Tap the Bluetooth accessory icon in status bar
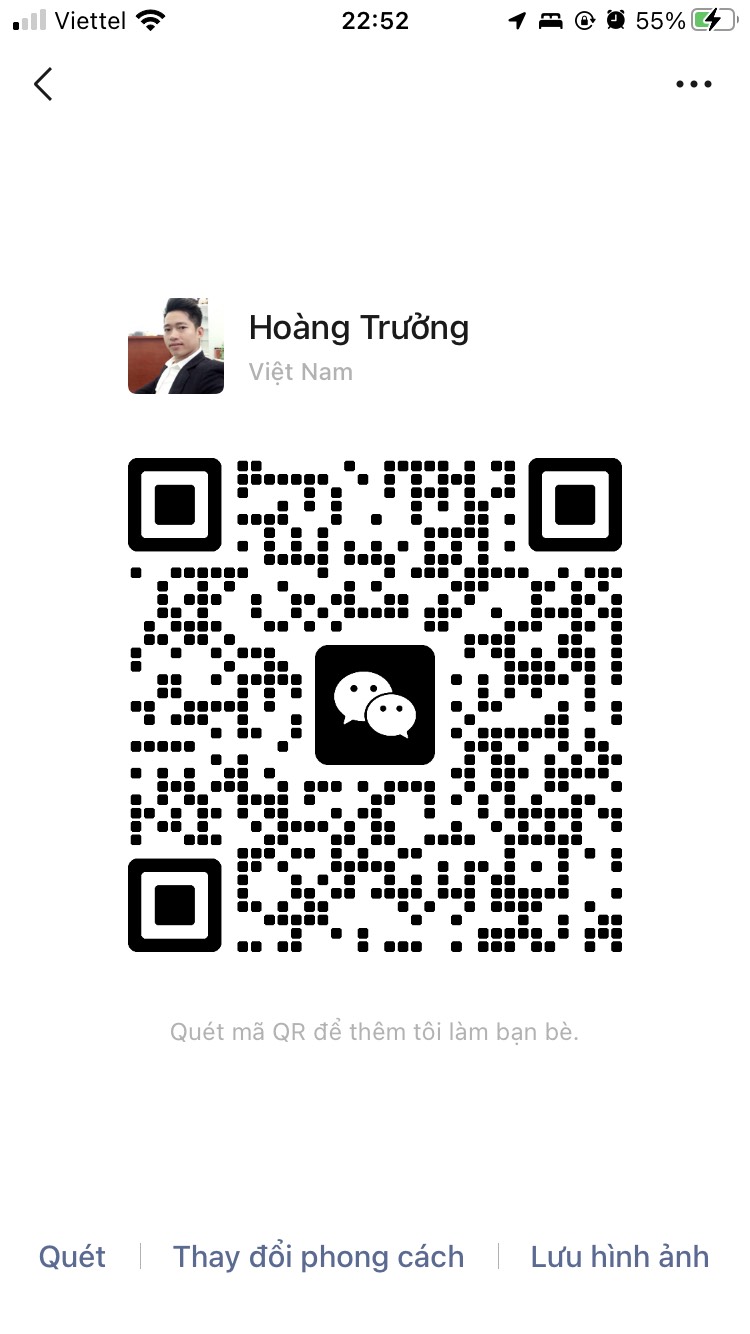 click(x=550, y=19)
